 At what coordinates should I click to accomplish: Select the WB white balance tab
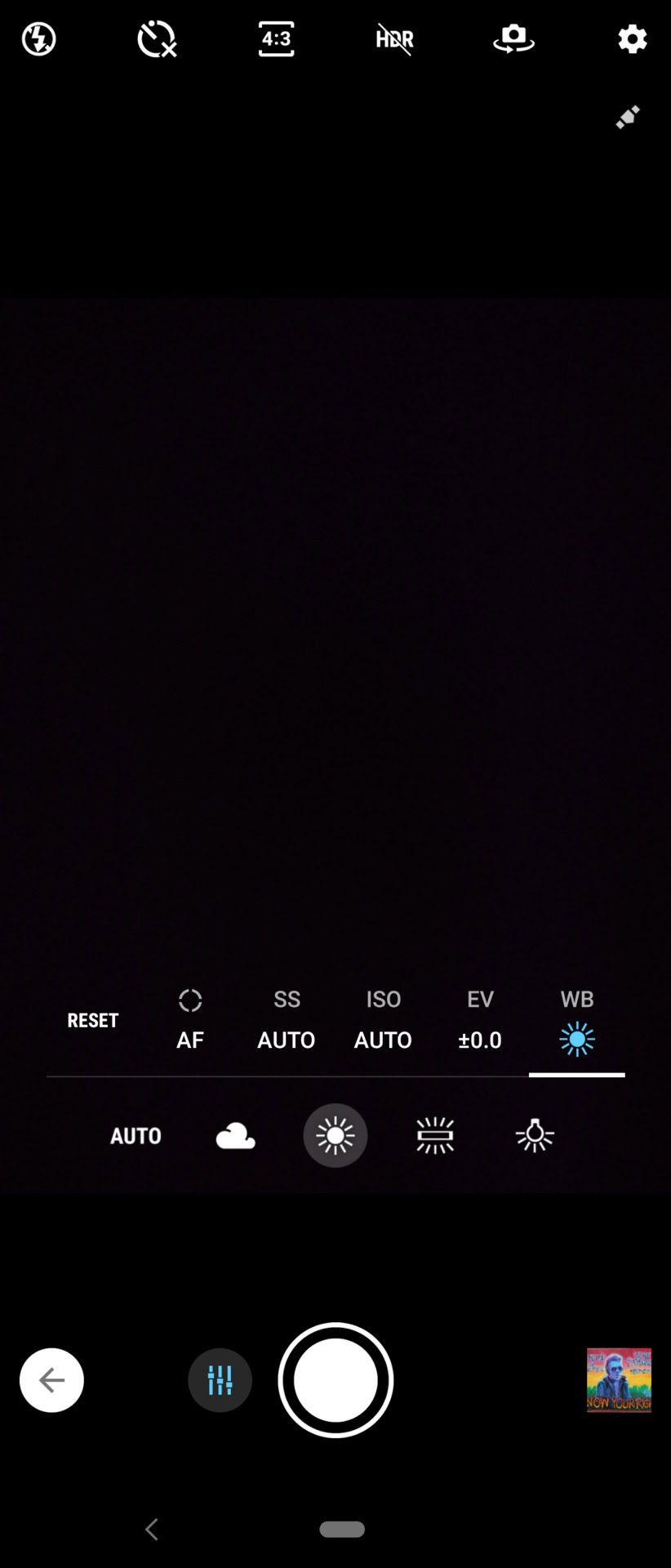(577, 1020)
